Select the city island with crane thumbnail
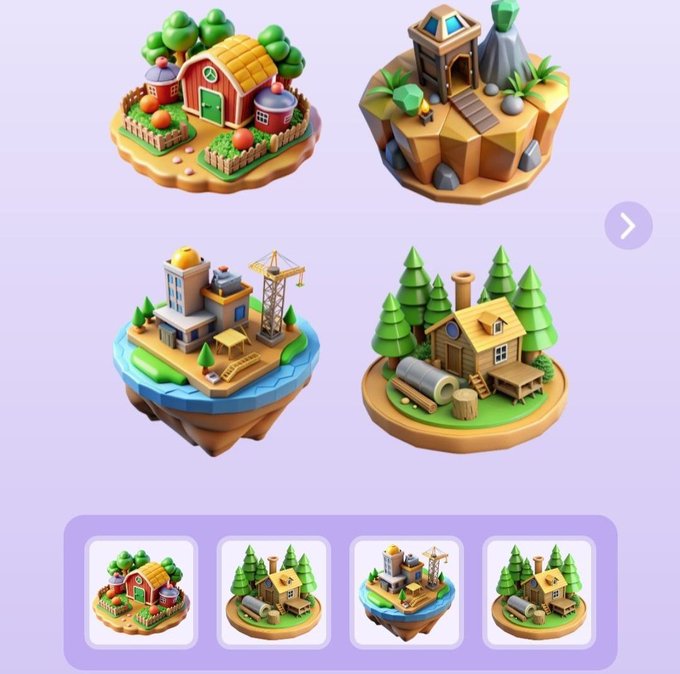The image size is (680, 674). click(406, 592)
